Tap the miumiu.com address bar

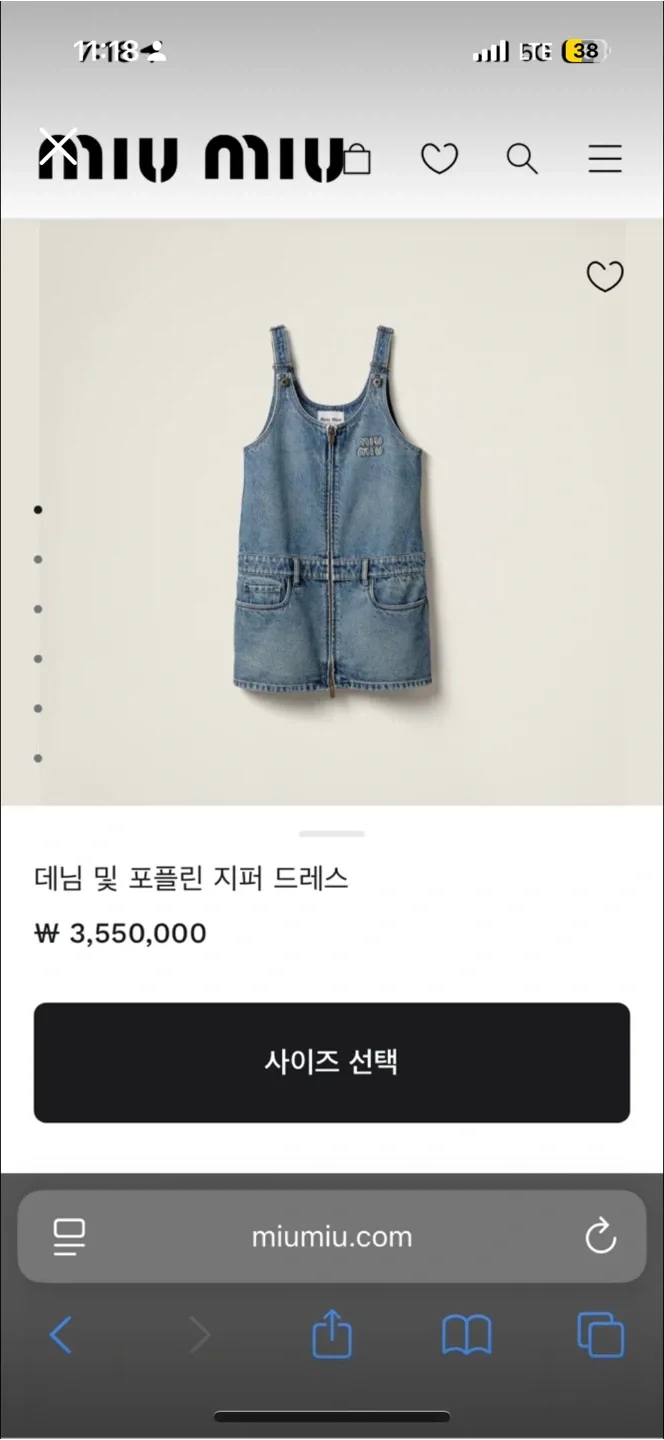(332, 1237)
